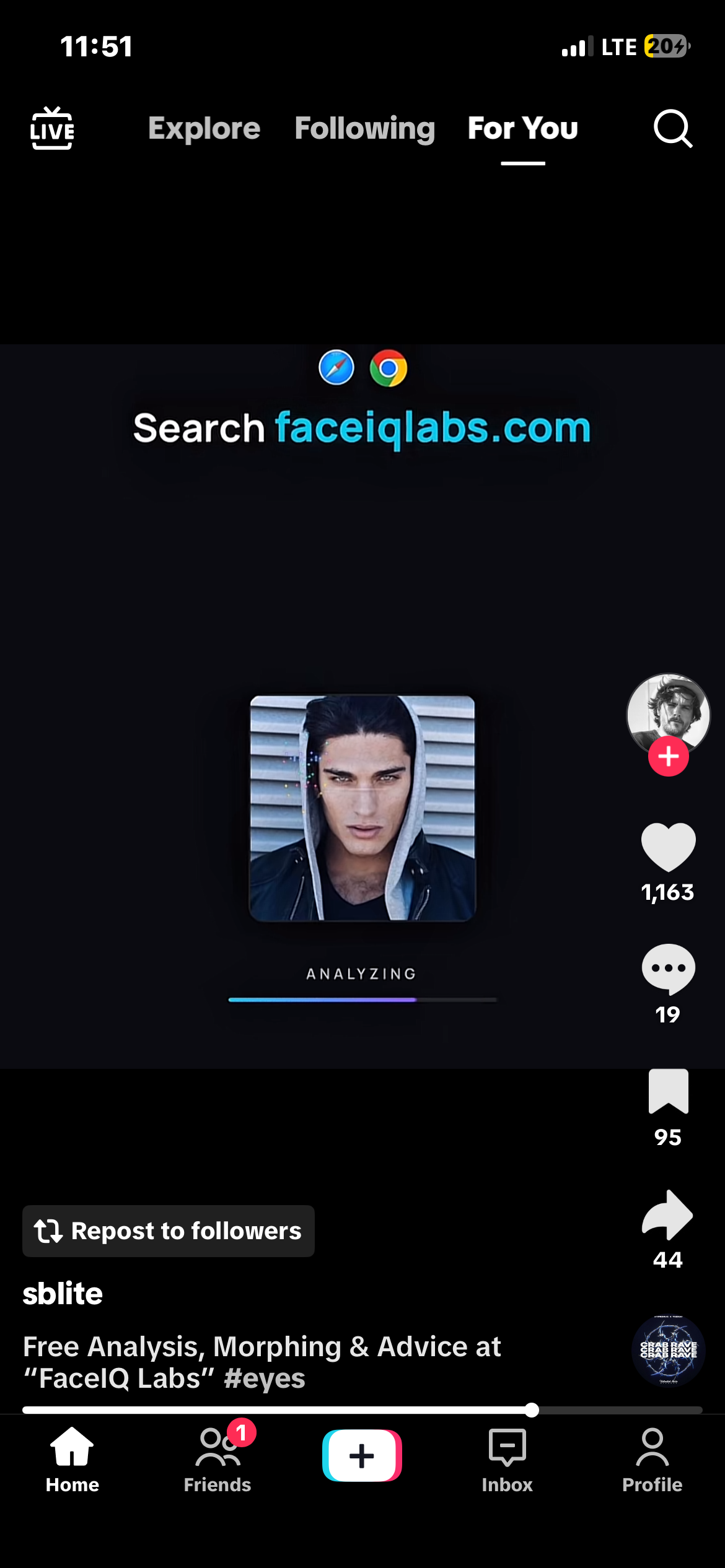Tap the video progress bar
Screen dimensions: 725x1568
362,1410
